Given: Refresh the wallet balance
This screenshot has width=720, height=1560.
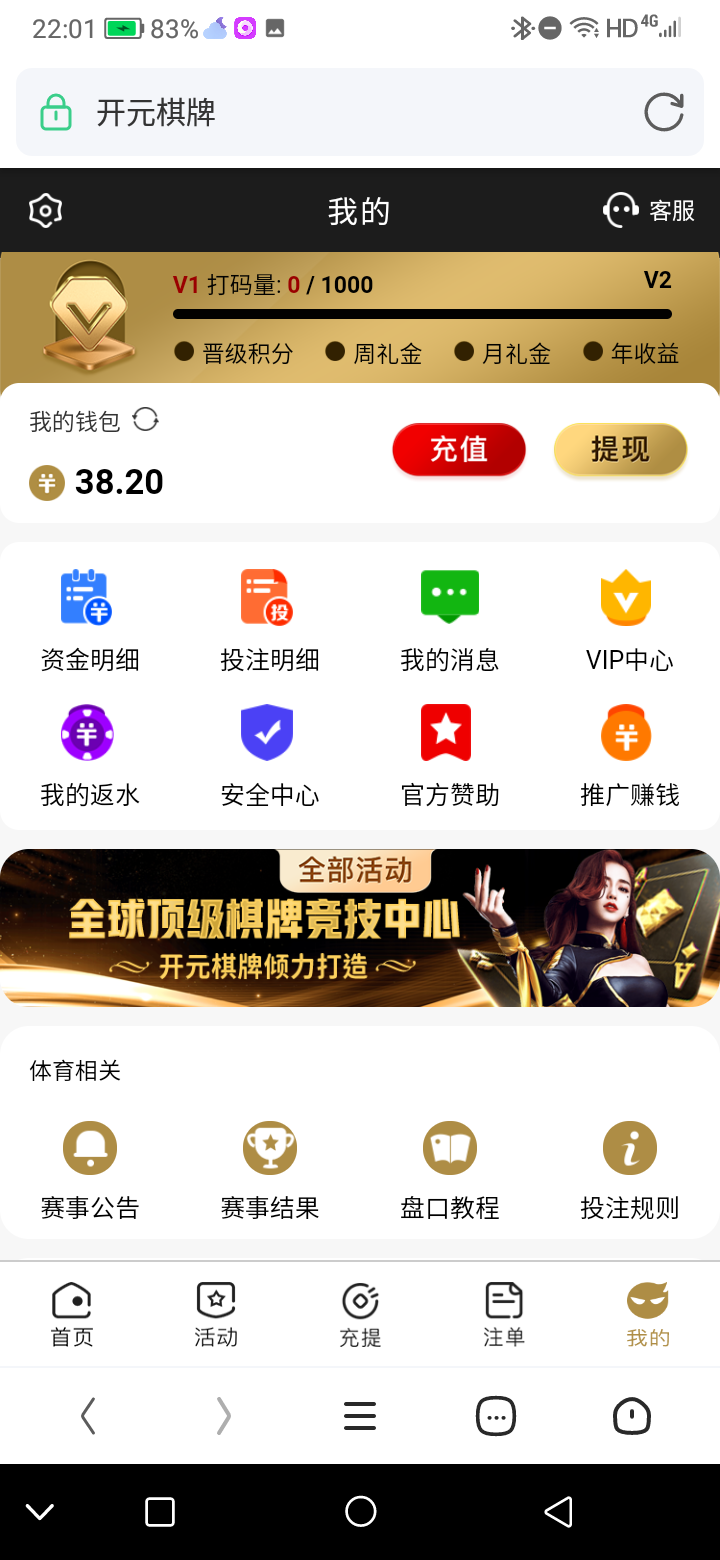Looking at the screenshot, I should 146,420.
